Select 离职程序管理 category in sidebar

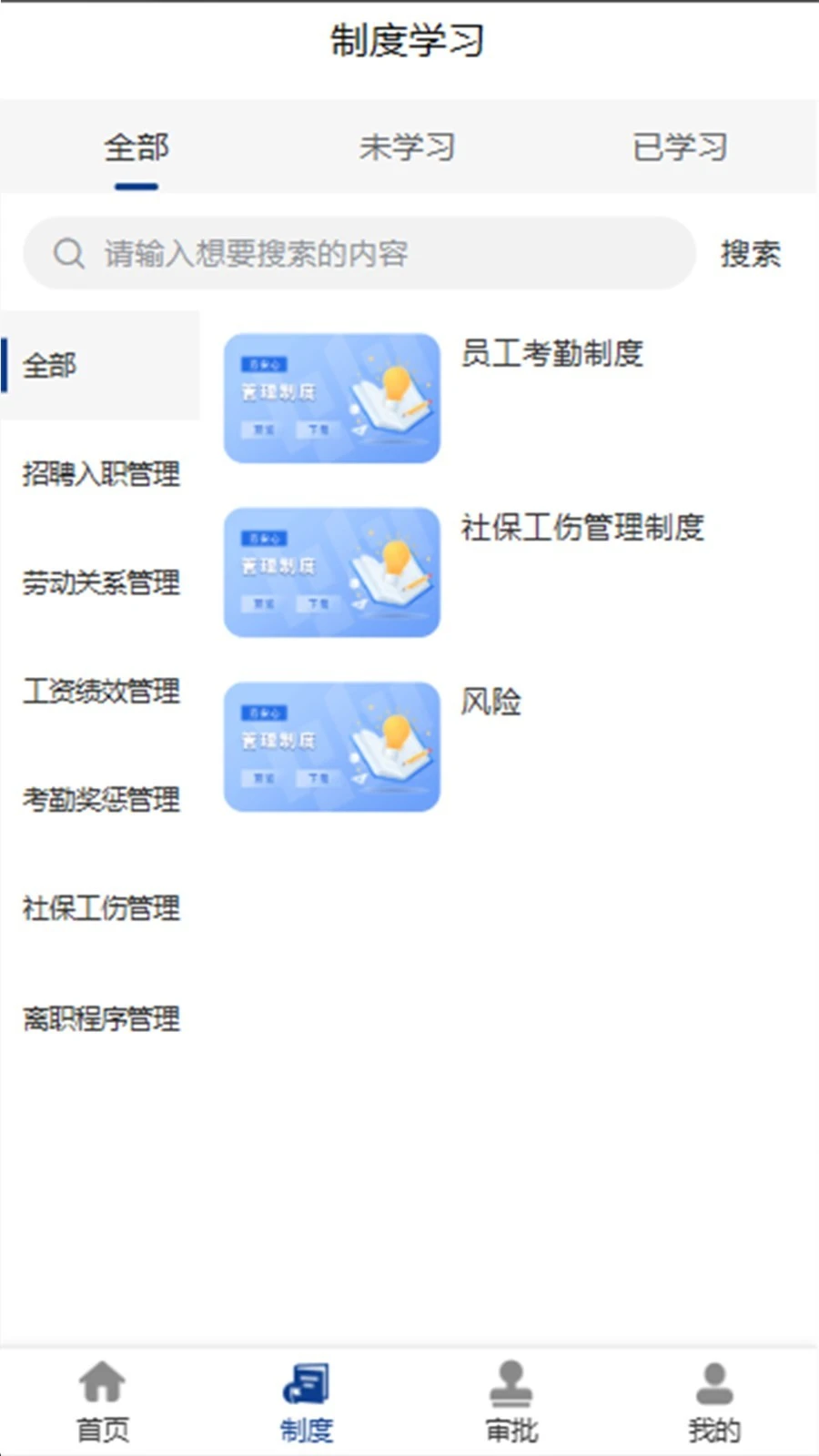coord(102,1018)
